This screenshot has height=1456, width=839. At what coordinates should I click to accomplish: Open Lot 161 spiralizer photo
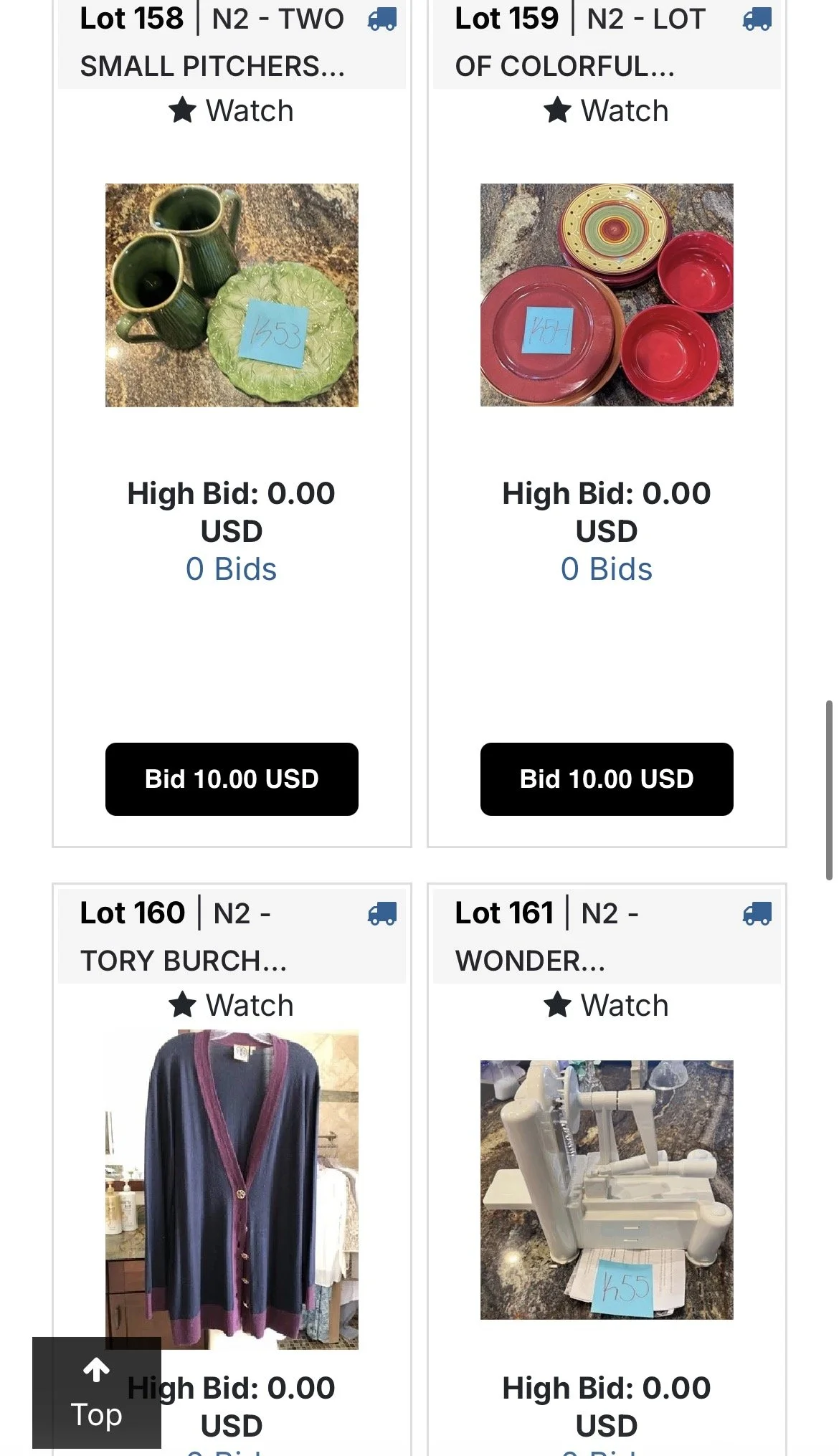[x=607, y=1190]
